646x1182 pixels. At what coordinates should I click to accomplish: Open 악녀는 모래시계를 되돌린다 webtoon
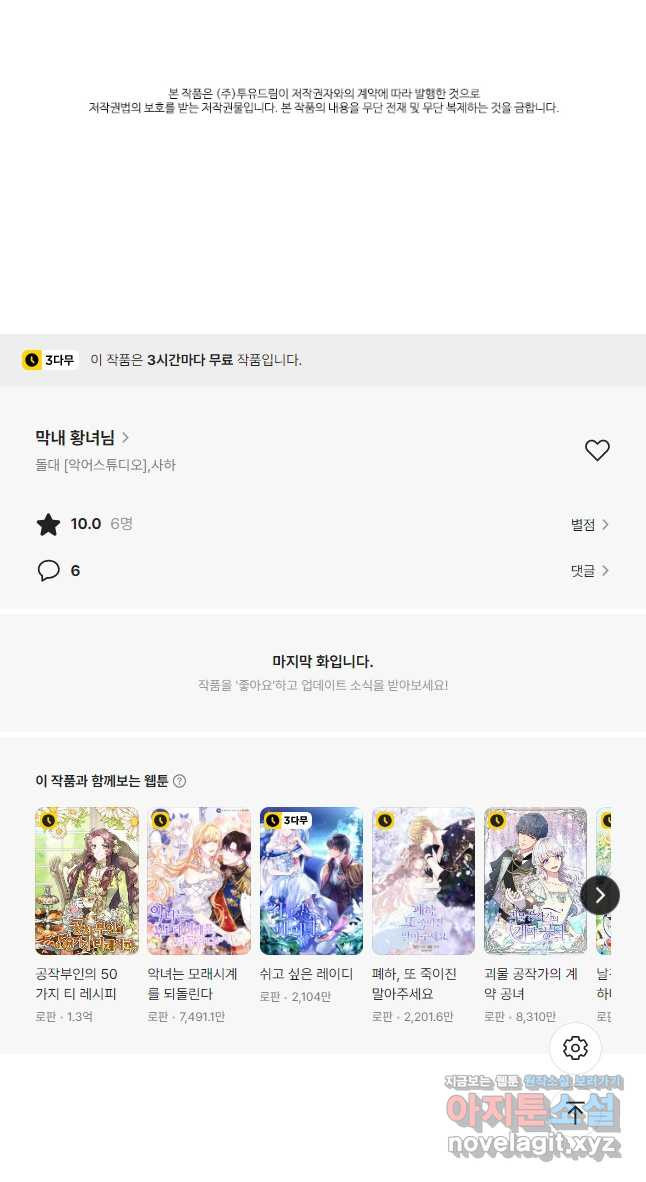[x=199, y=881]
